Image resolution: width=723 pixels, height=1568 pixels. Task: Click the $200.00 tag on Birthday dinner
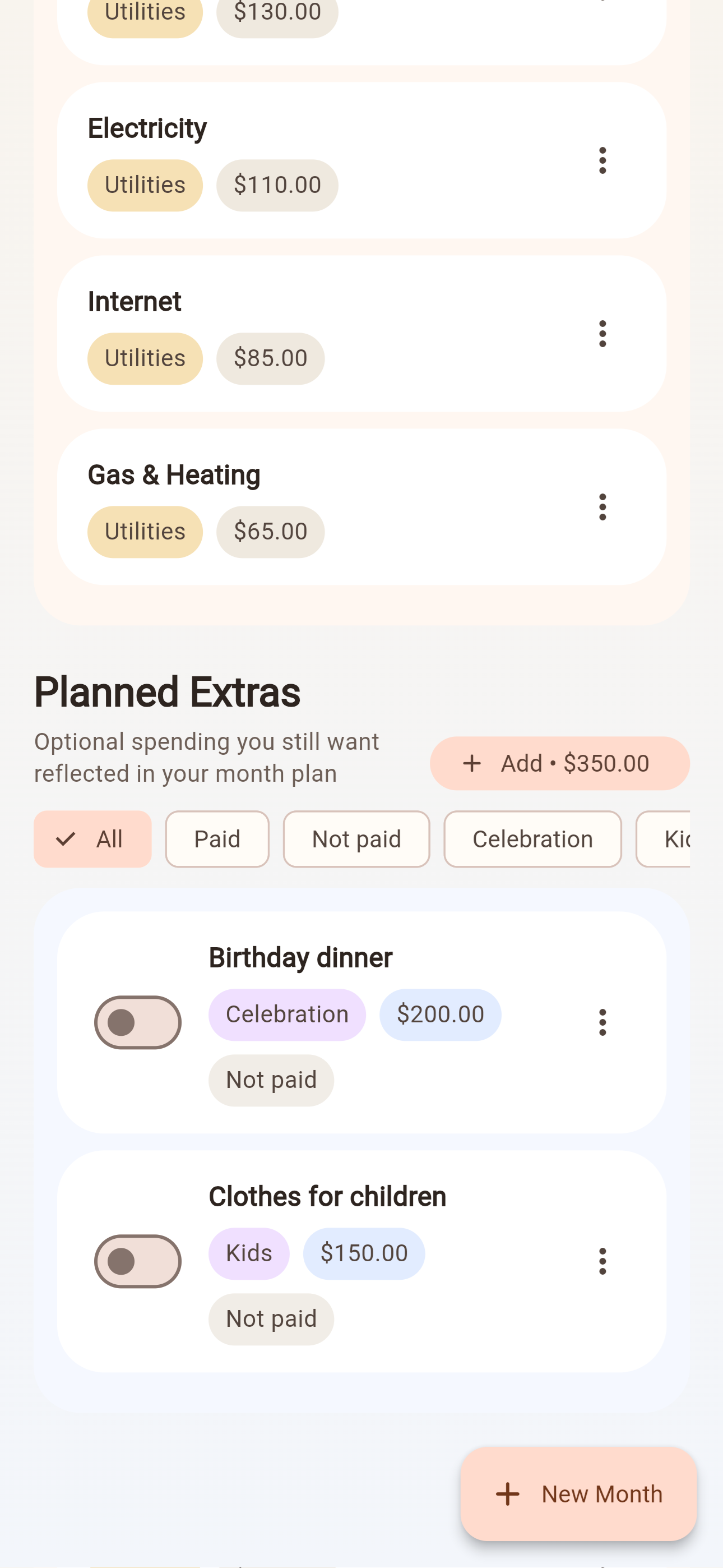(440, 1014)
